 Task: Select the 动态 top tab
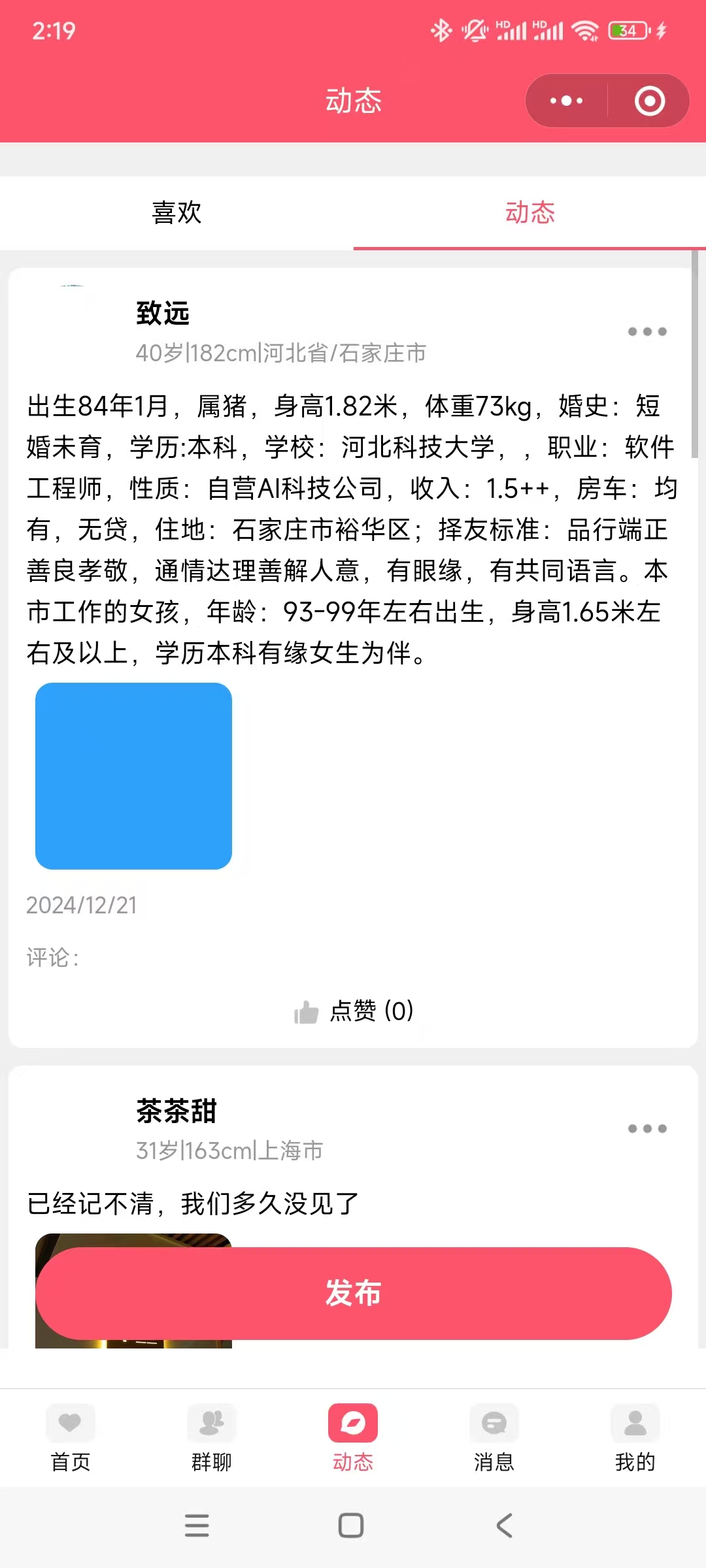pos(529,213)
